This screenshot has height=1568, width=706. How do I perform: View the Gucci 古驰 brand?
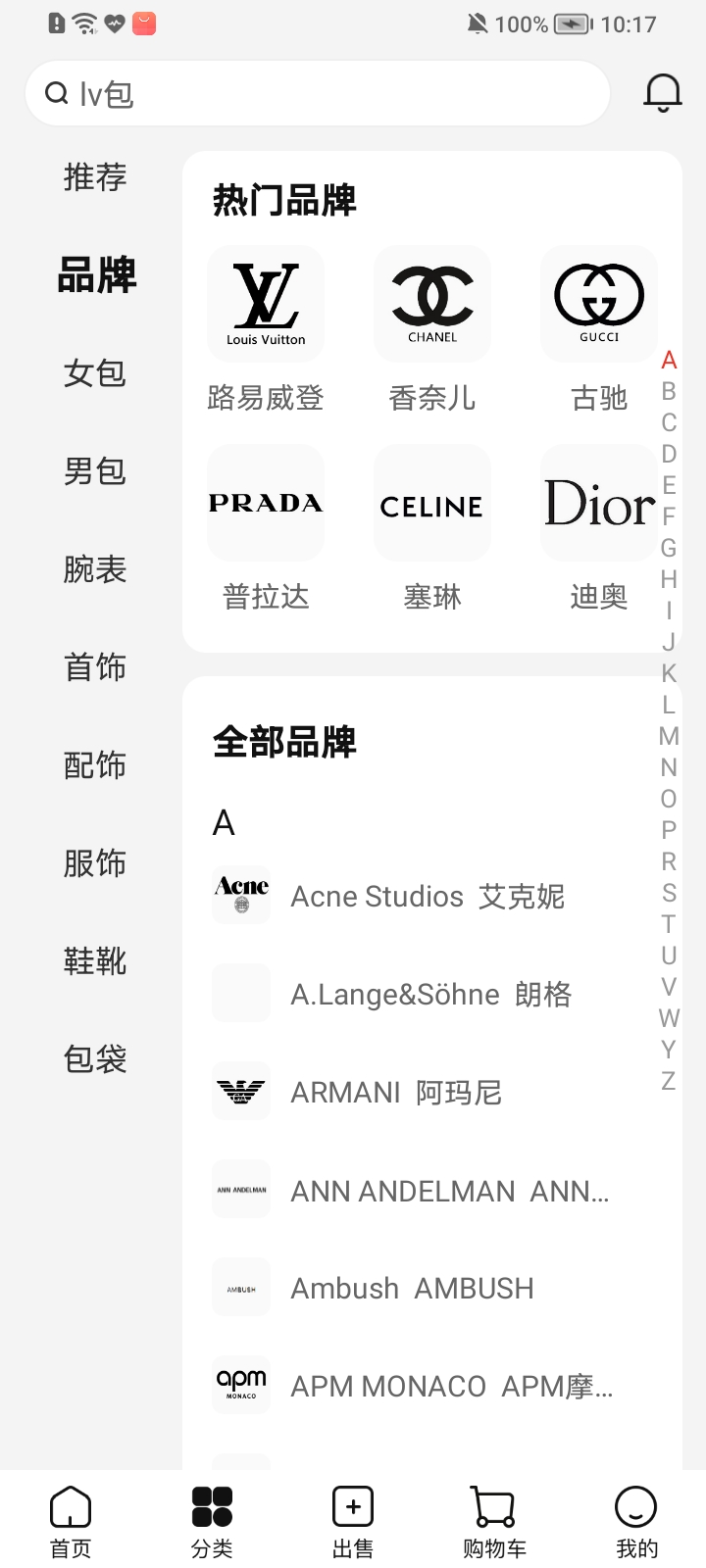pyautogui.click(x=599, y=304)
